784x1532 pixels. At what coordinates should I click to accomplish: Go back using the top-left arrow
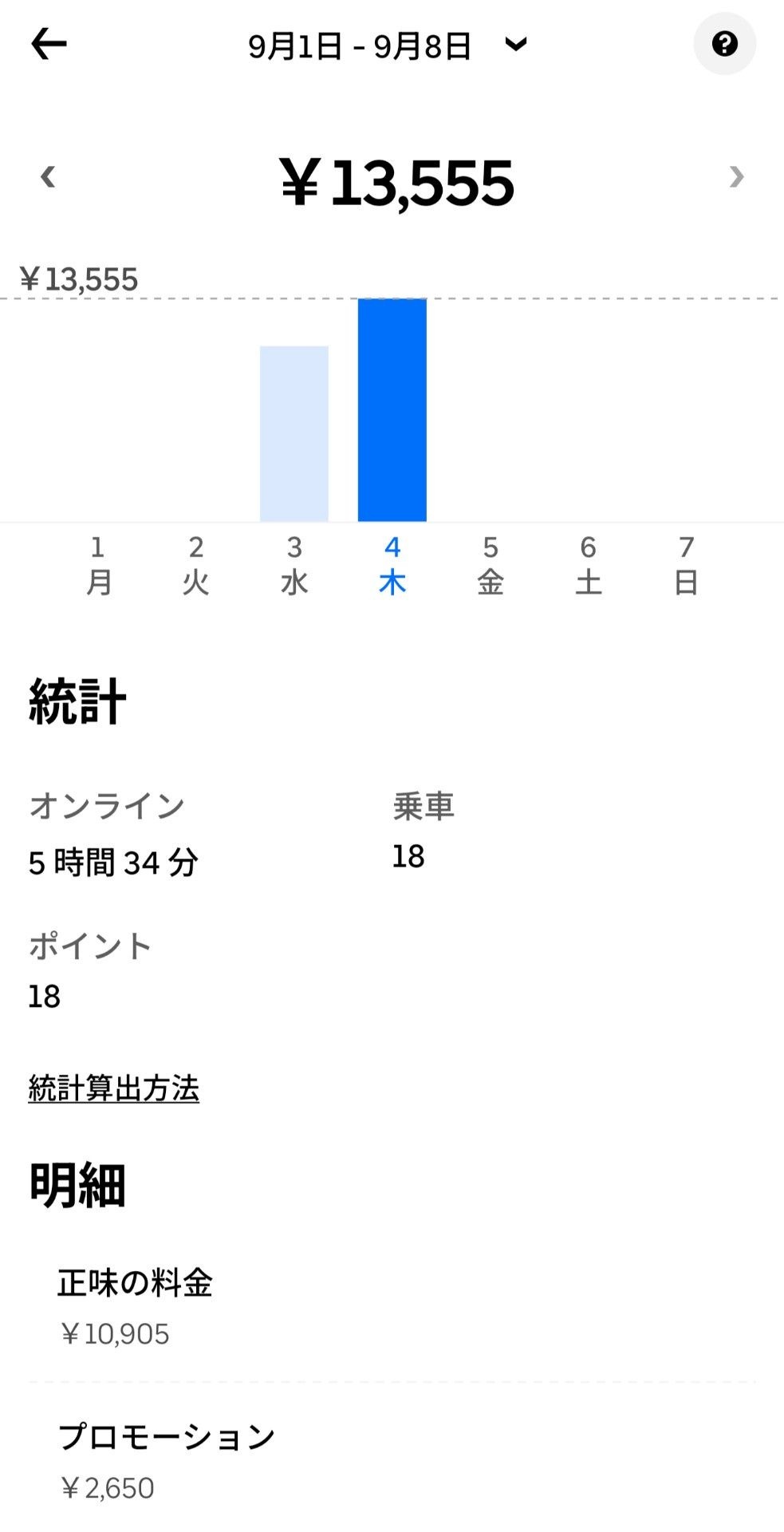pyautogui.click(x=49, y=44)
